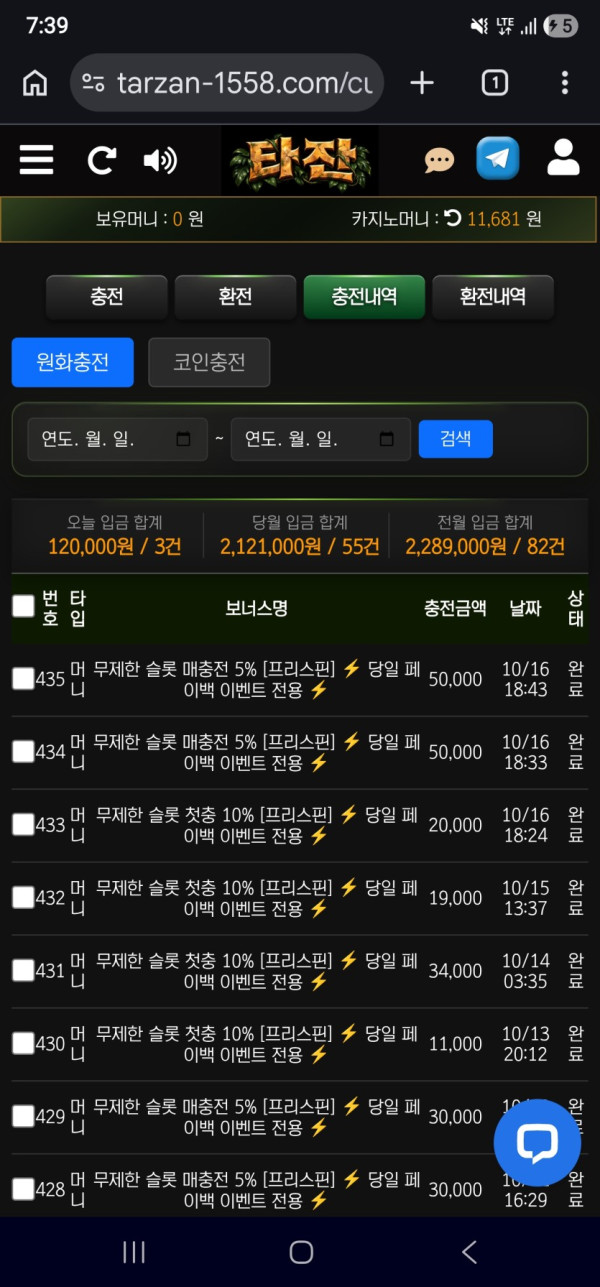600x1287 pixels.
Task: Tap the site refresh icon
Action: [101, 160]
